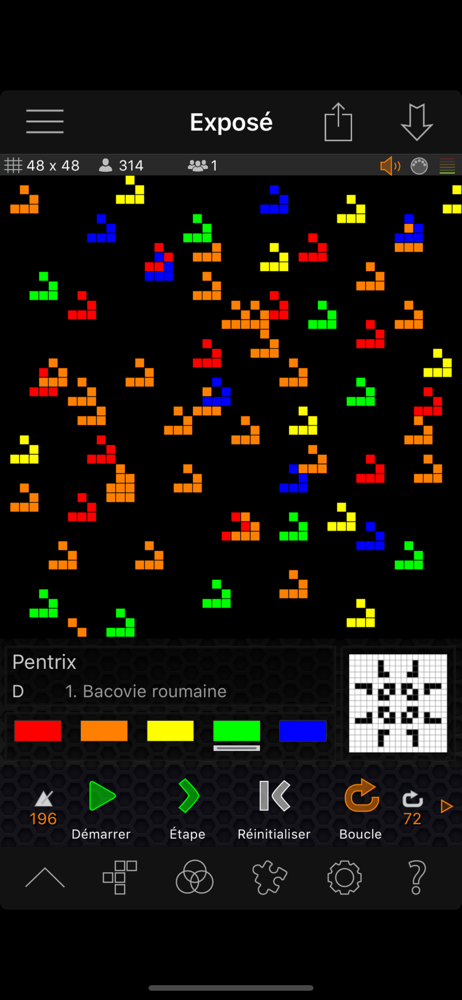
Task: Open the speed setting showing 196
Action: click(43, 809)
